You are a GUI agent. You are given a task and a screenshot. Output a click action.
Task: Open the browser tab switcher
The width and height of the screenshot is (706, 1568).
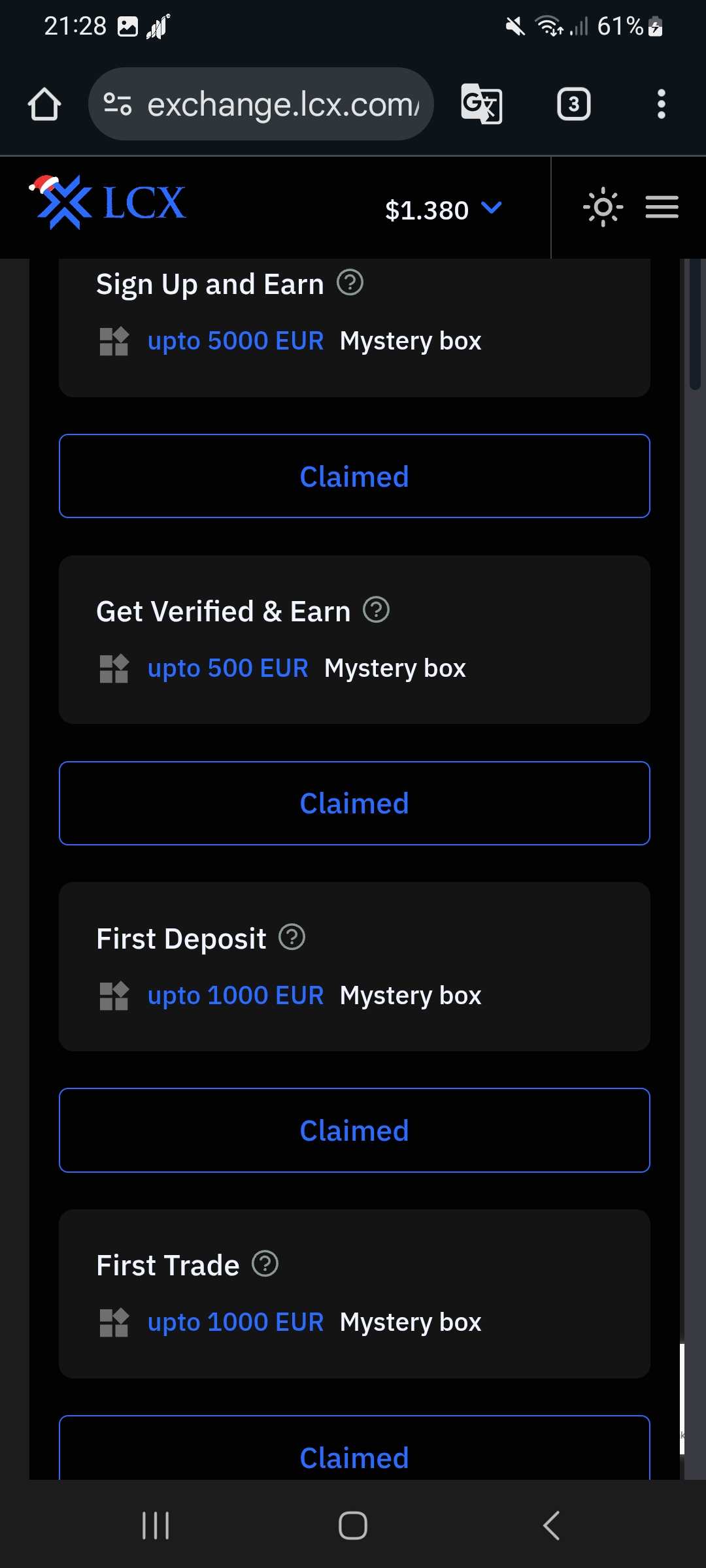(x=573, y=105)
